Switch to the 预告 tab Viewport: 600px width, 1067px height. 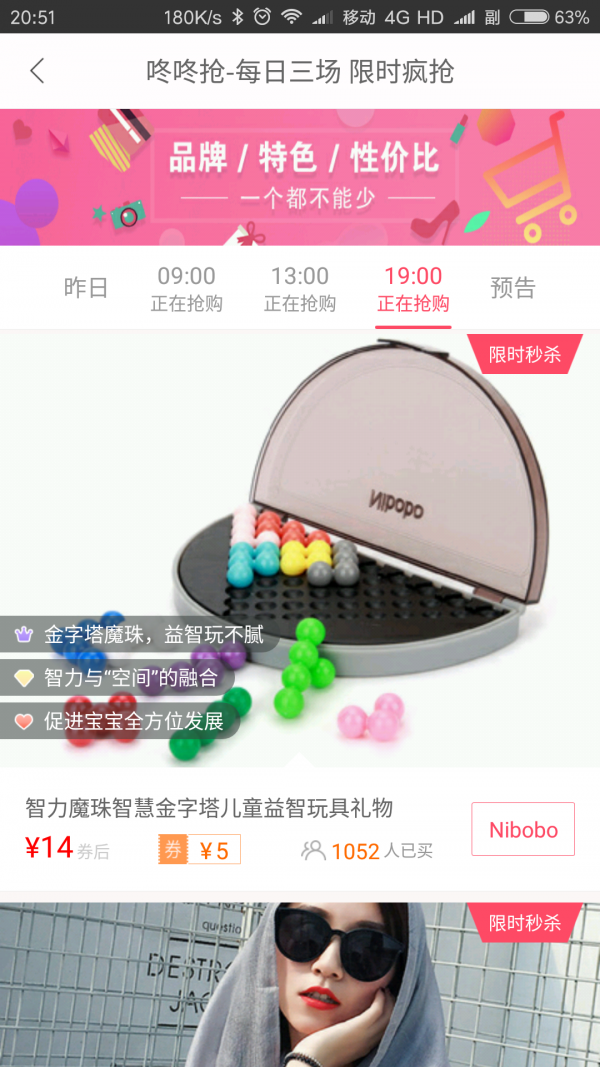(x=513, y=288)
